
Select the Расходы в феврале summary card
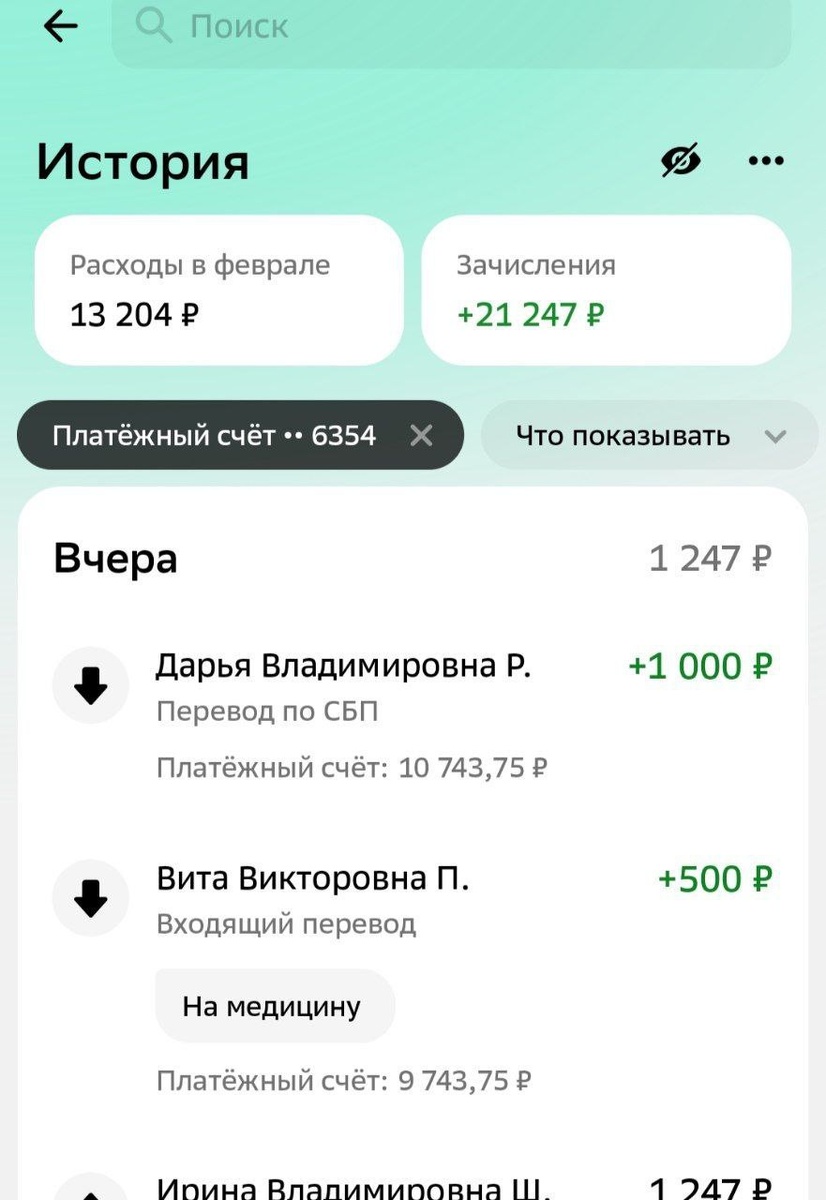(218, 290)
